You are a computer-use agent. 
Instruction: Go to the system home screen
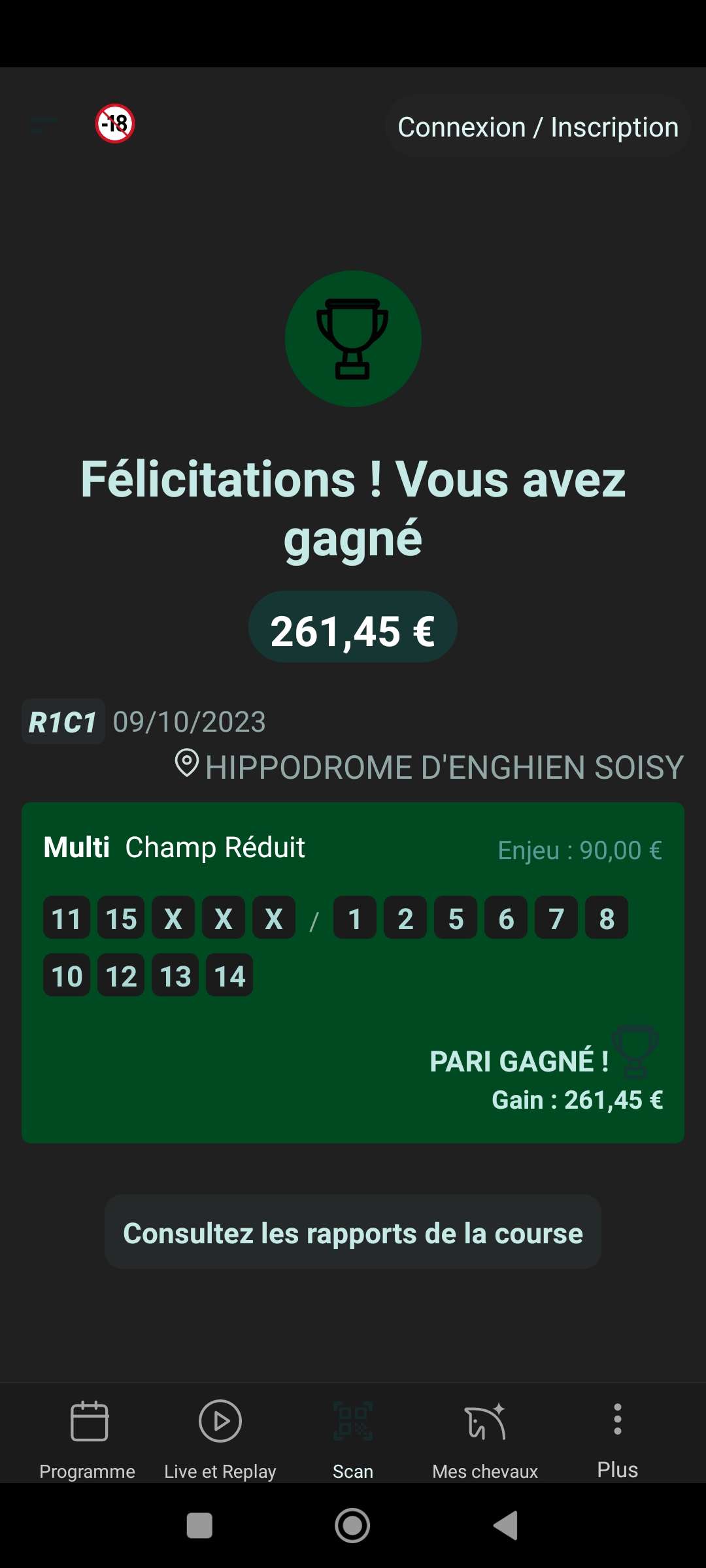tap(352, 1526)
